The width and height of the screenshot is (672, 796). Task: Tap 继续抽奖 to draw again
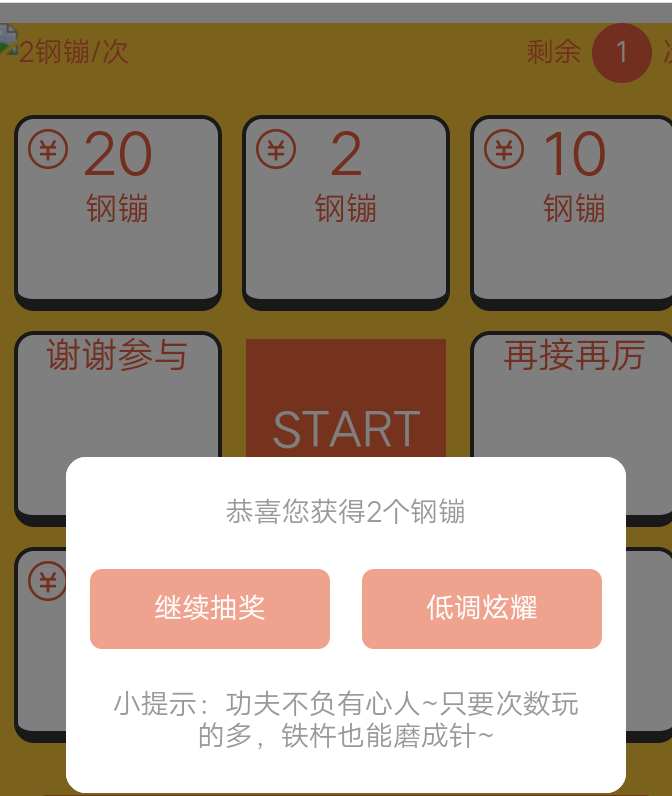pyautogui.click(x=210, y=608)
